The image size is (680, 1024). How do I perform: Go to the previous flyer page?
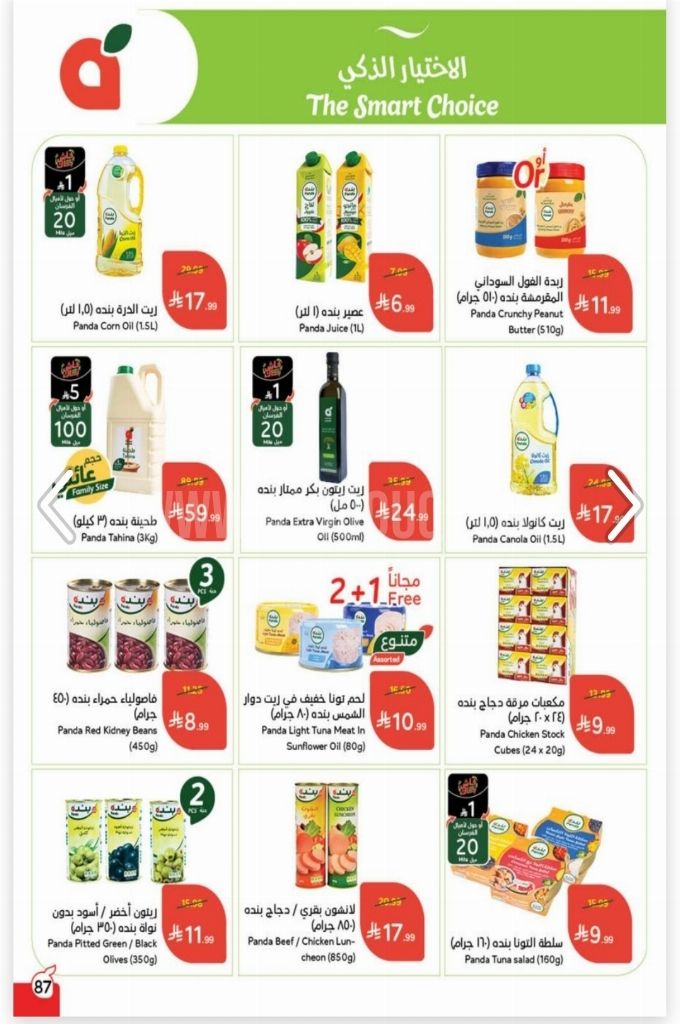(55, 507)
